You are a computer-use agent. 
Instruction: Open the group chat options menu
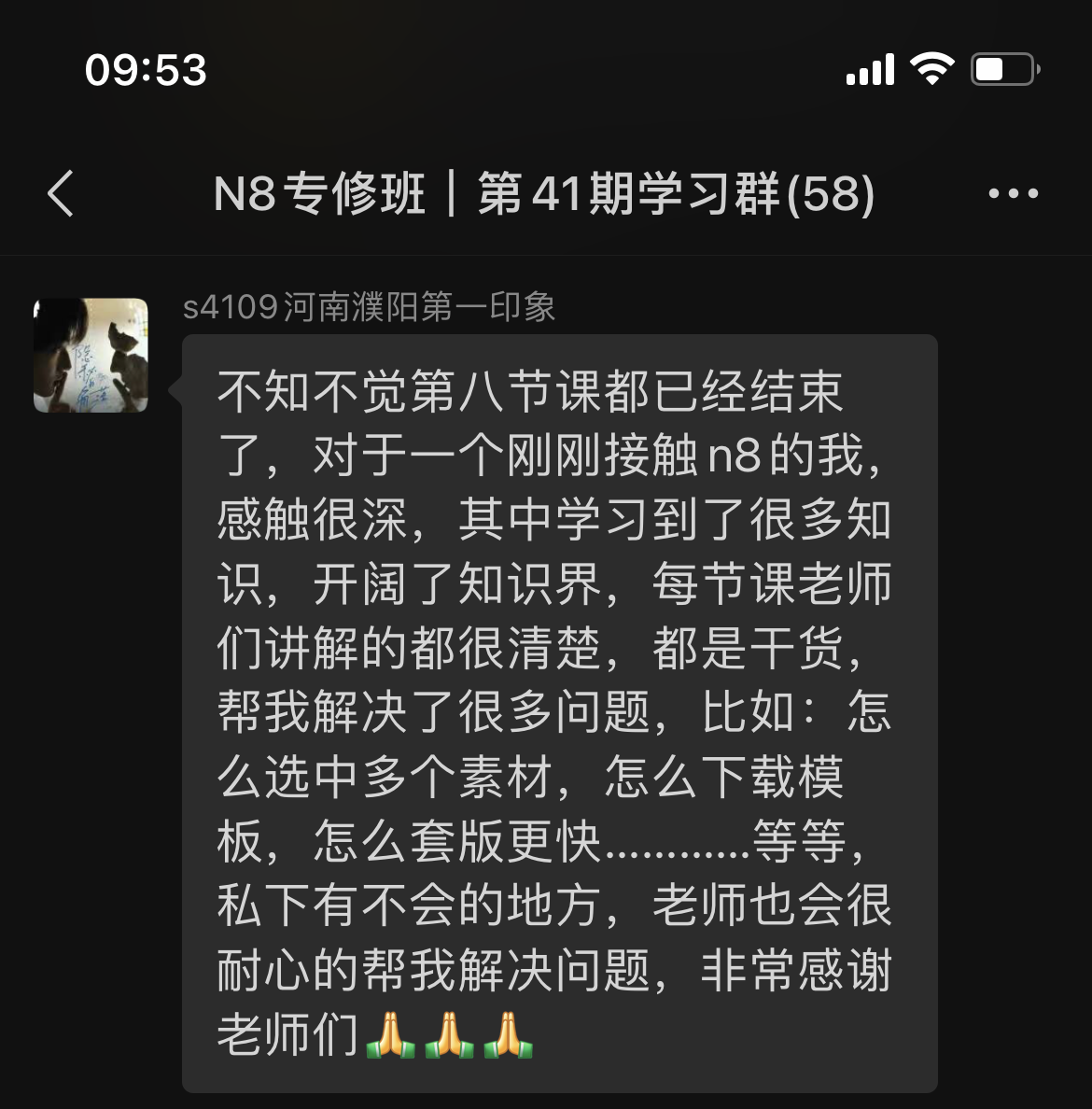coord(1014,194)
